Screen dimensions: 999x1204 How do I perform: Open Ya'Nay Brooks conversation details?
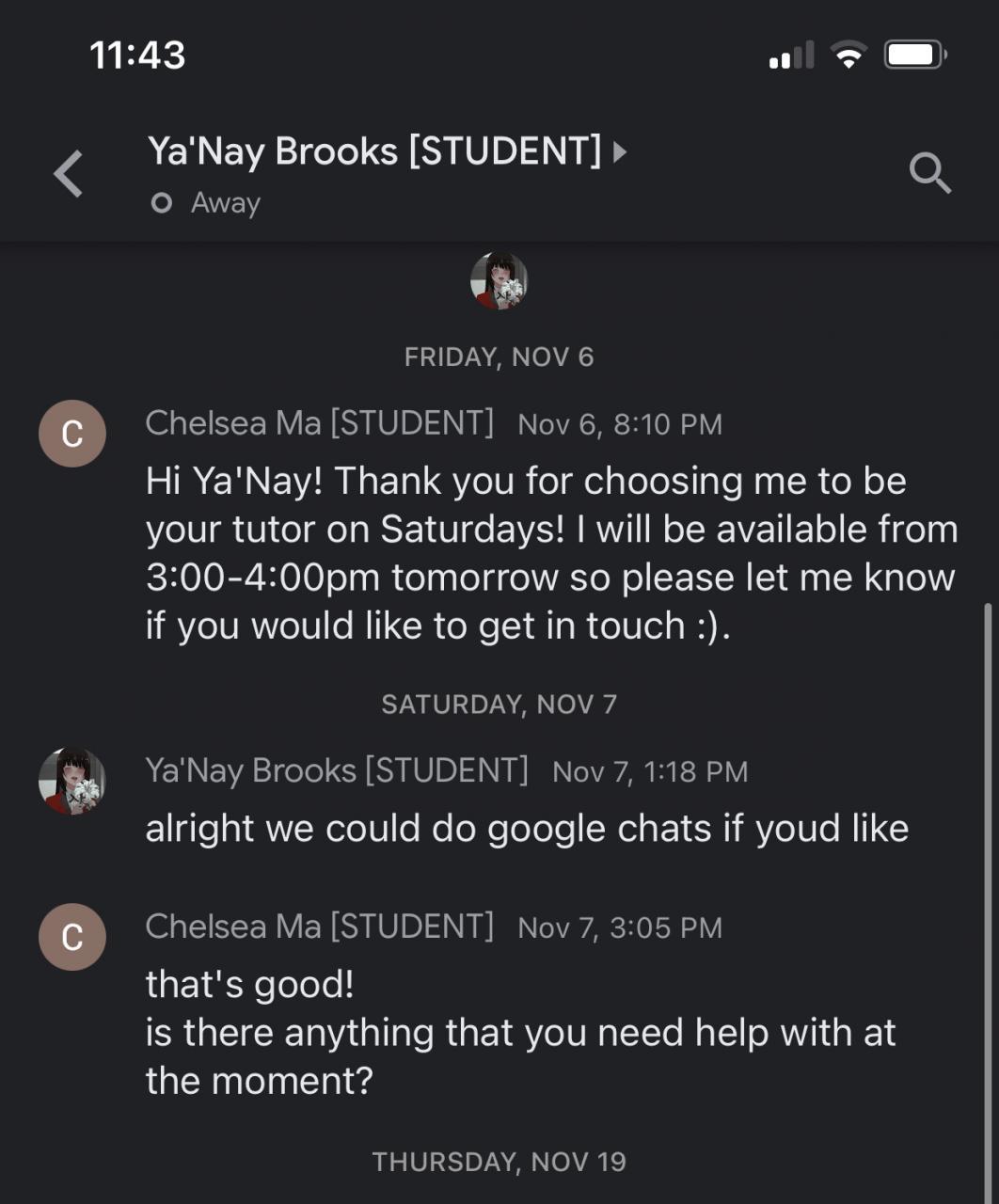(386, 152)
